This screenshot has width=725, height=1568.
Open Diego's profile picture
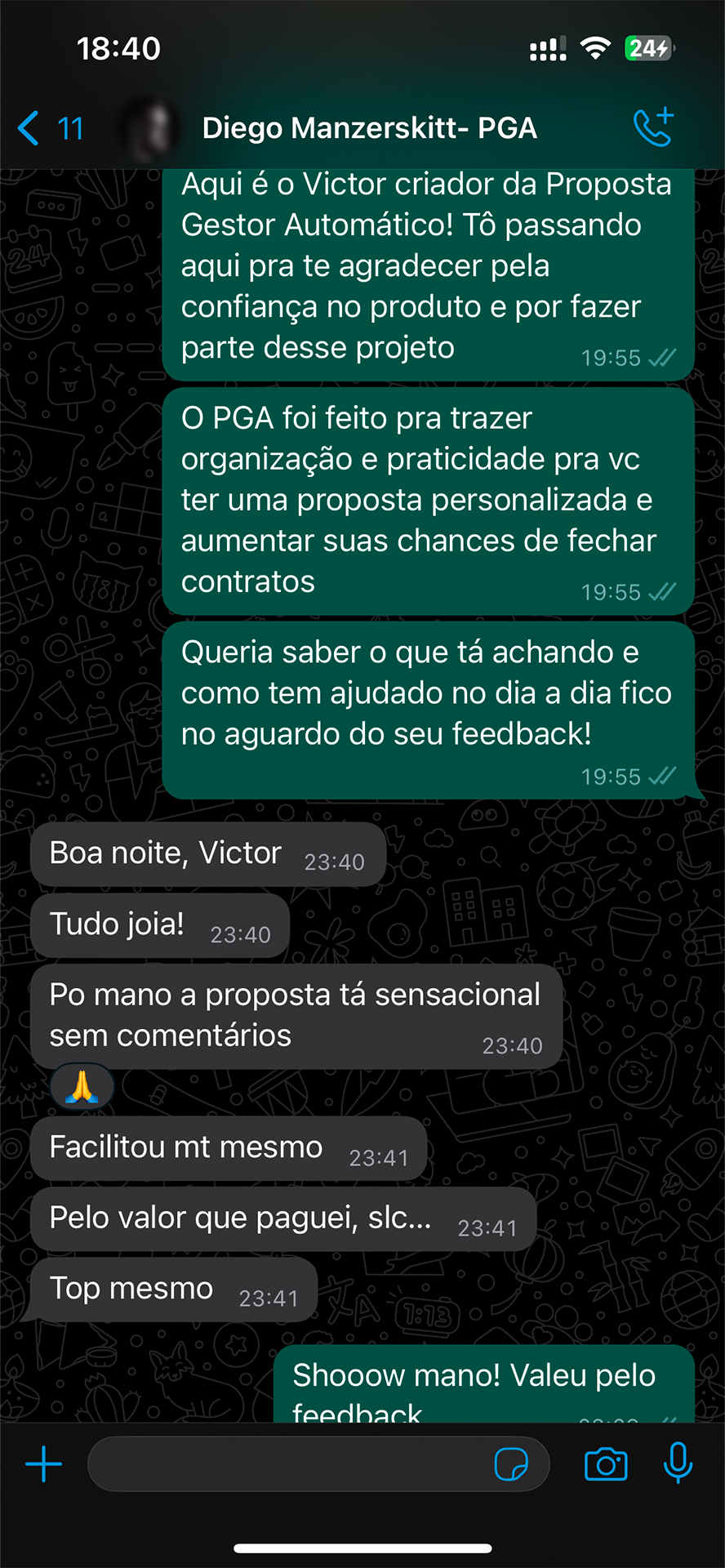coord(151,128)
